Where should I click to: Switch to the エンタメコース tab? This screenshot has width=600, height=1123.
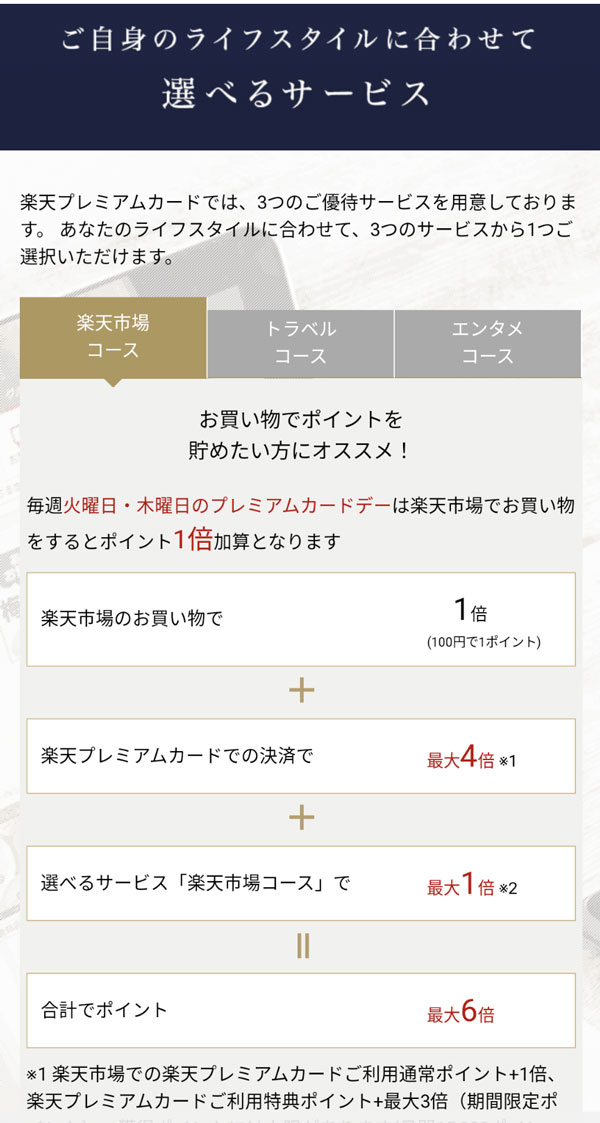(487, 343)
